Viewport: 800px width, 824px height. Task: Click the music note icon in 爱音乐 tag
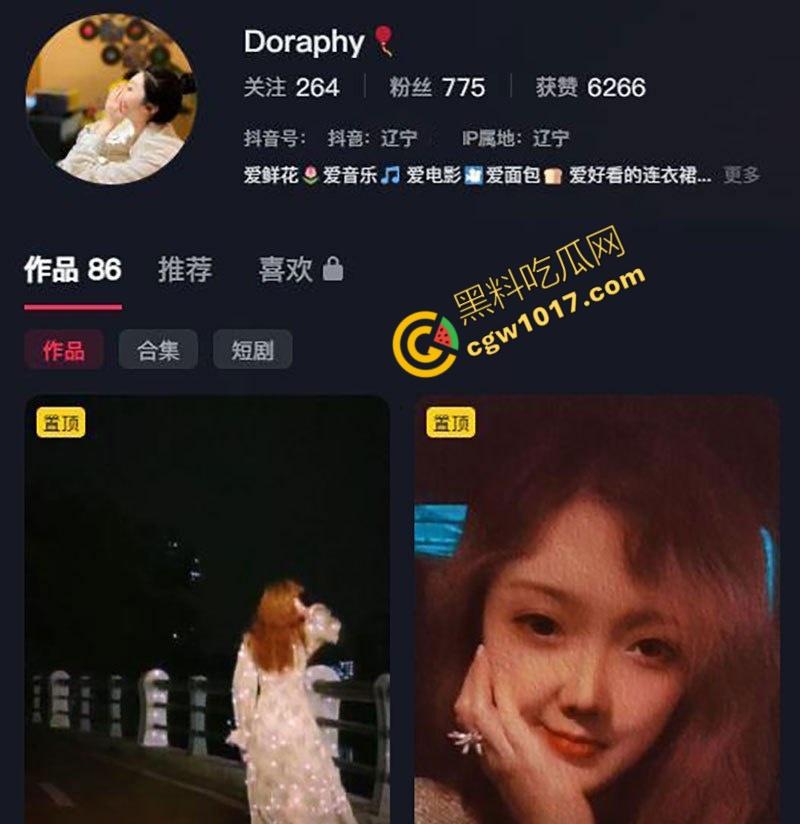[391, 177]
